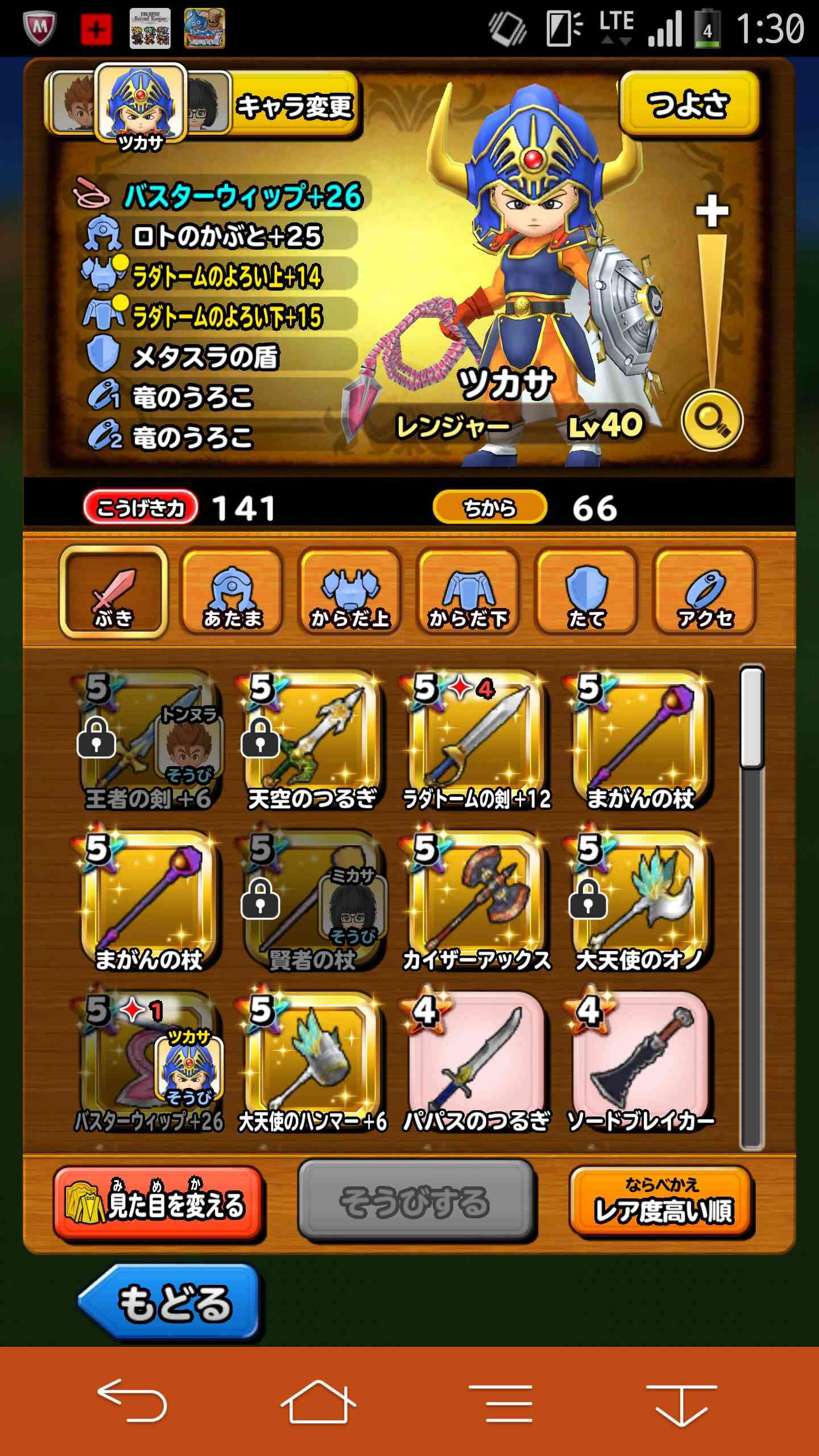This screenshot has width=819, height=1456.
Task: Switch to the あたま head equipment tab
Action: [231, 592]
